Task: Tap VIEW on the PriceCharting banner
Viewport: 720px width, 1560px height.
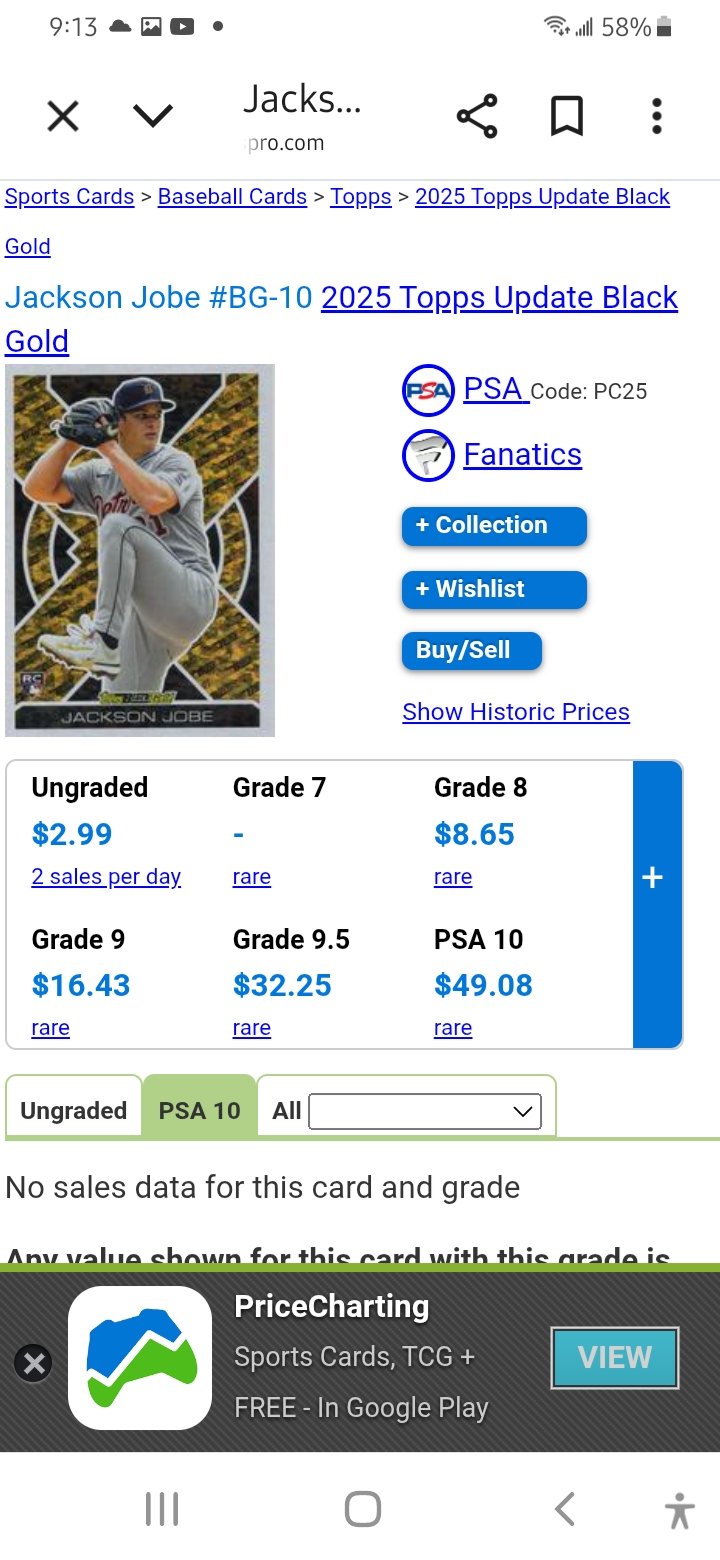Action: pos(614,1358)
